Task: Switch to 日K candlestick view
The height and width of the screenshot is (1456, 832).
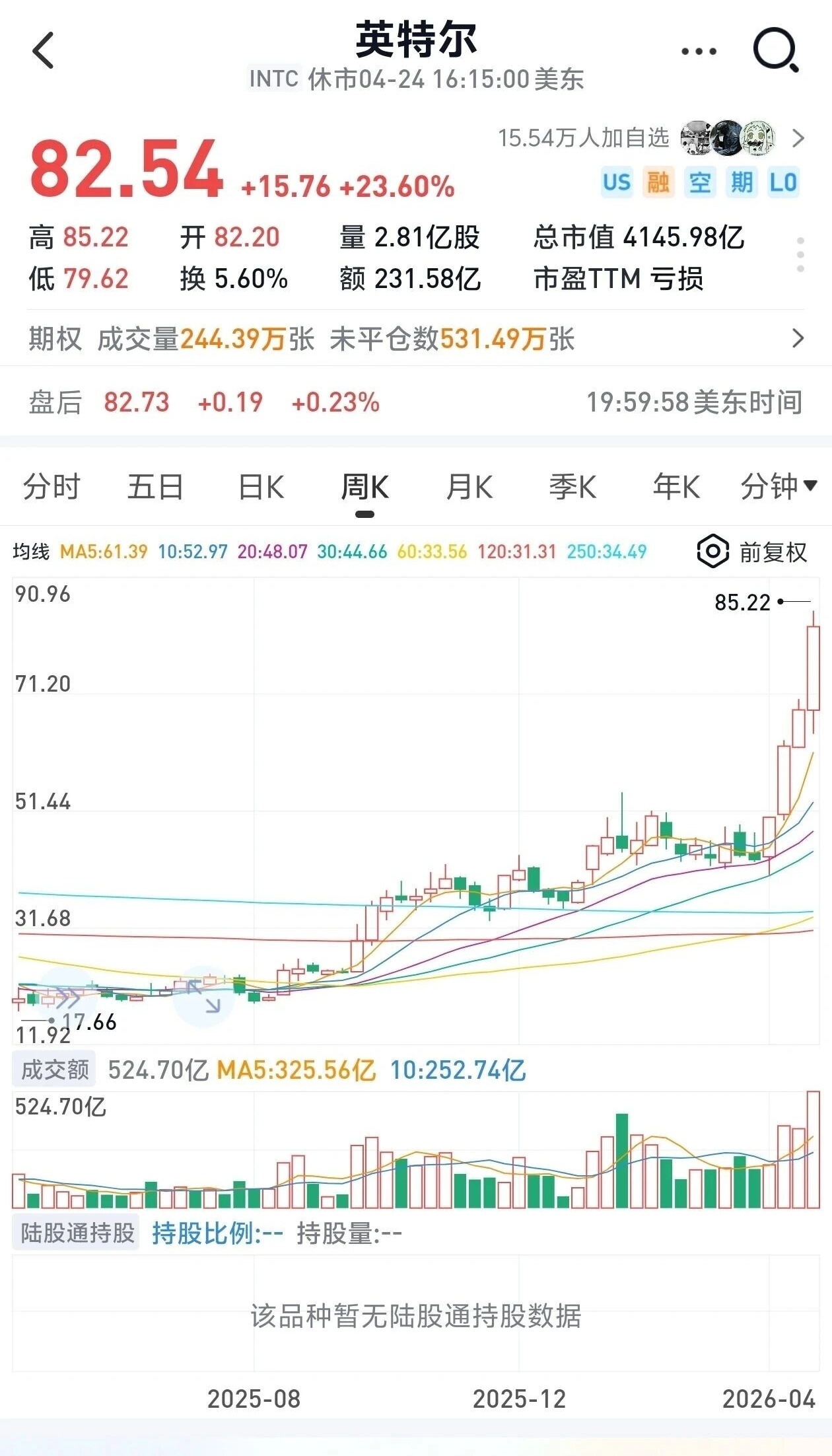Action: 261,488
